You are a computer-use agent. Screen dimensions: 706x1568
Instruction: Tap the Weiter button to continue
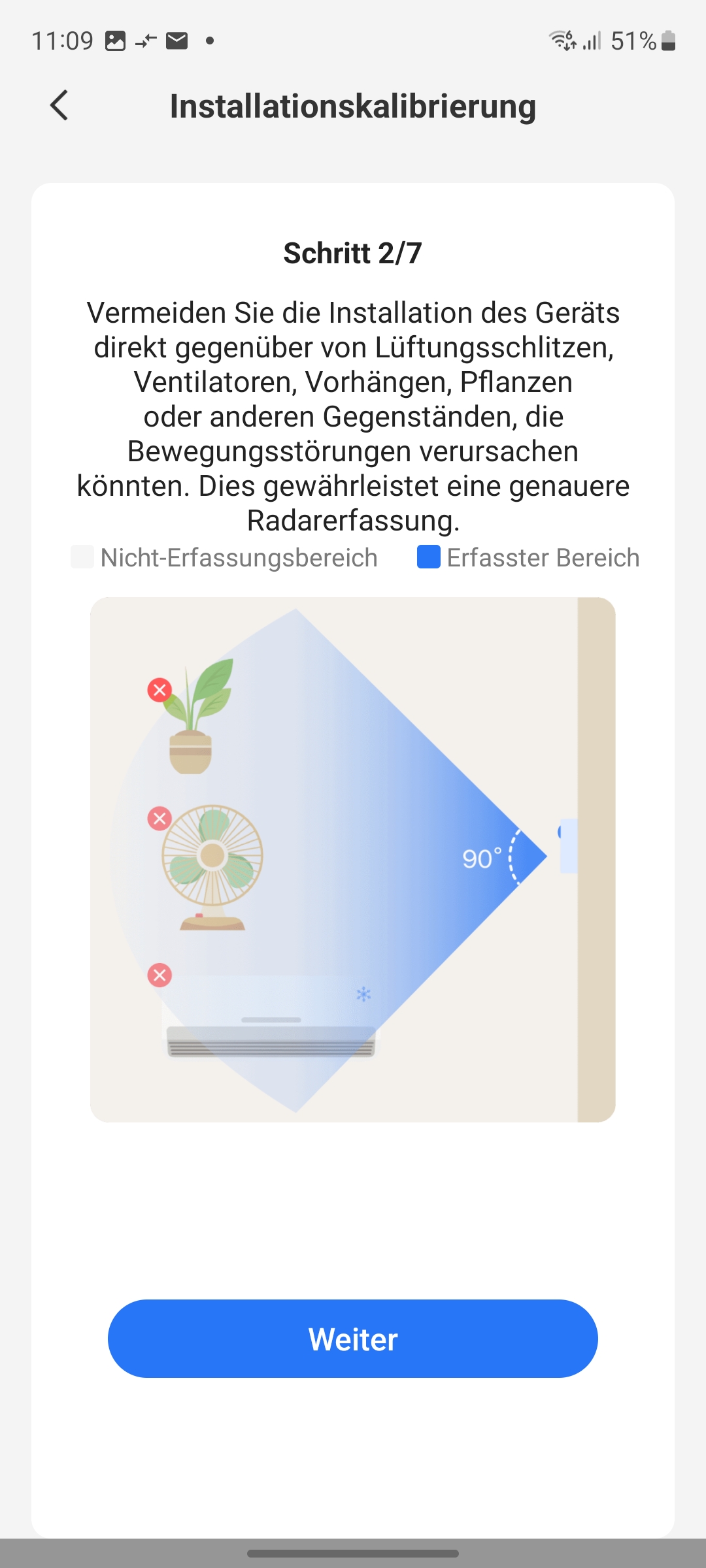click(353, 1339)
